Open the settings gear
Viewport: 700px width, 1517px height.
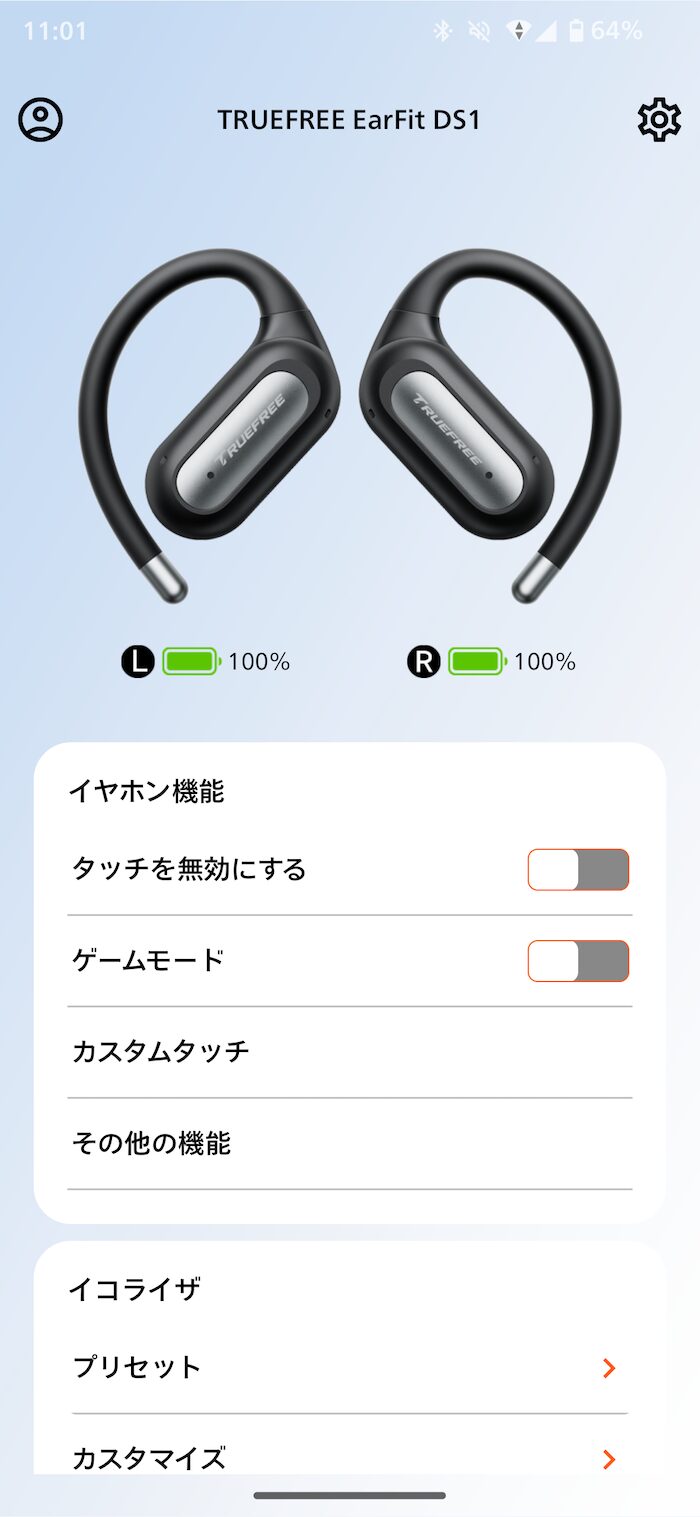[x=659, y=120]
